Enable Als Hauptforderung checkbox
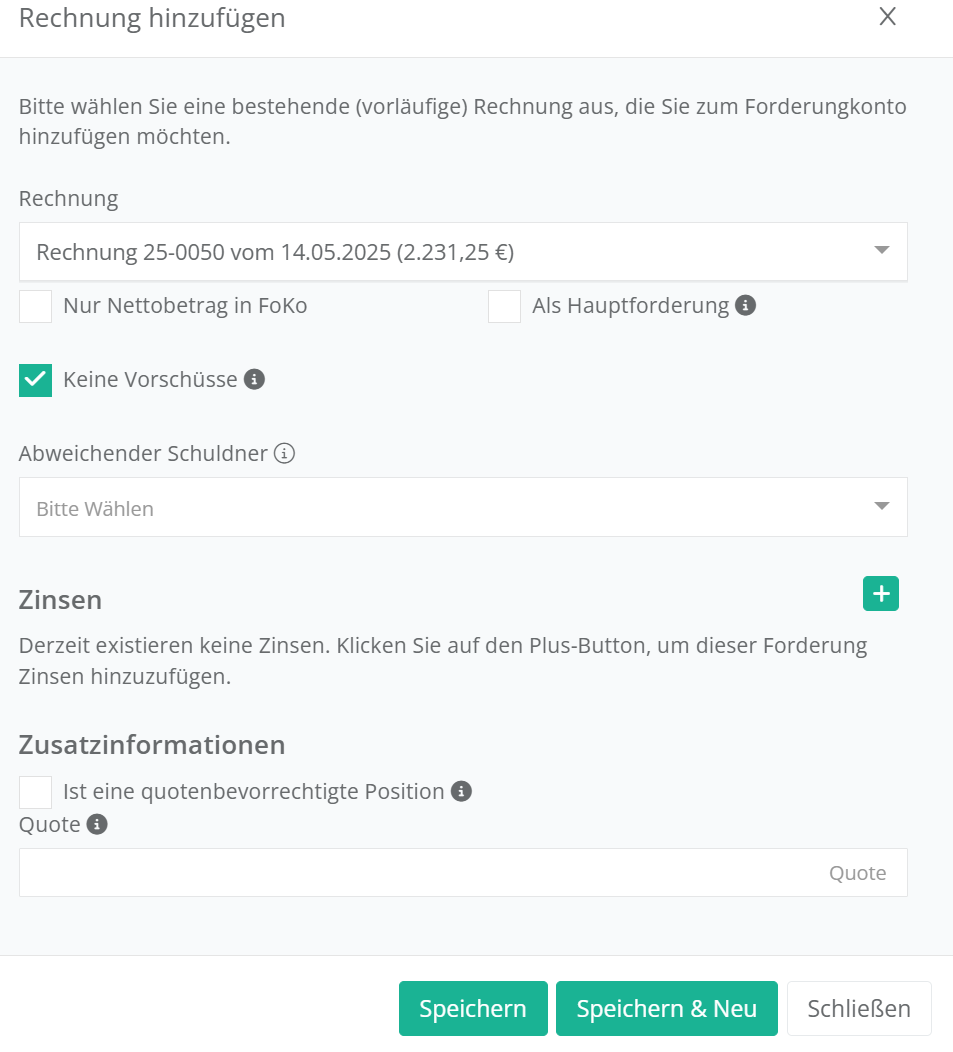This screenshot has height=1052, width=953. 504,307
